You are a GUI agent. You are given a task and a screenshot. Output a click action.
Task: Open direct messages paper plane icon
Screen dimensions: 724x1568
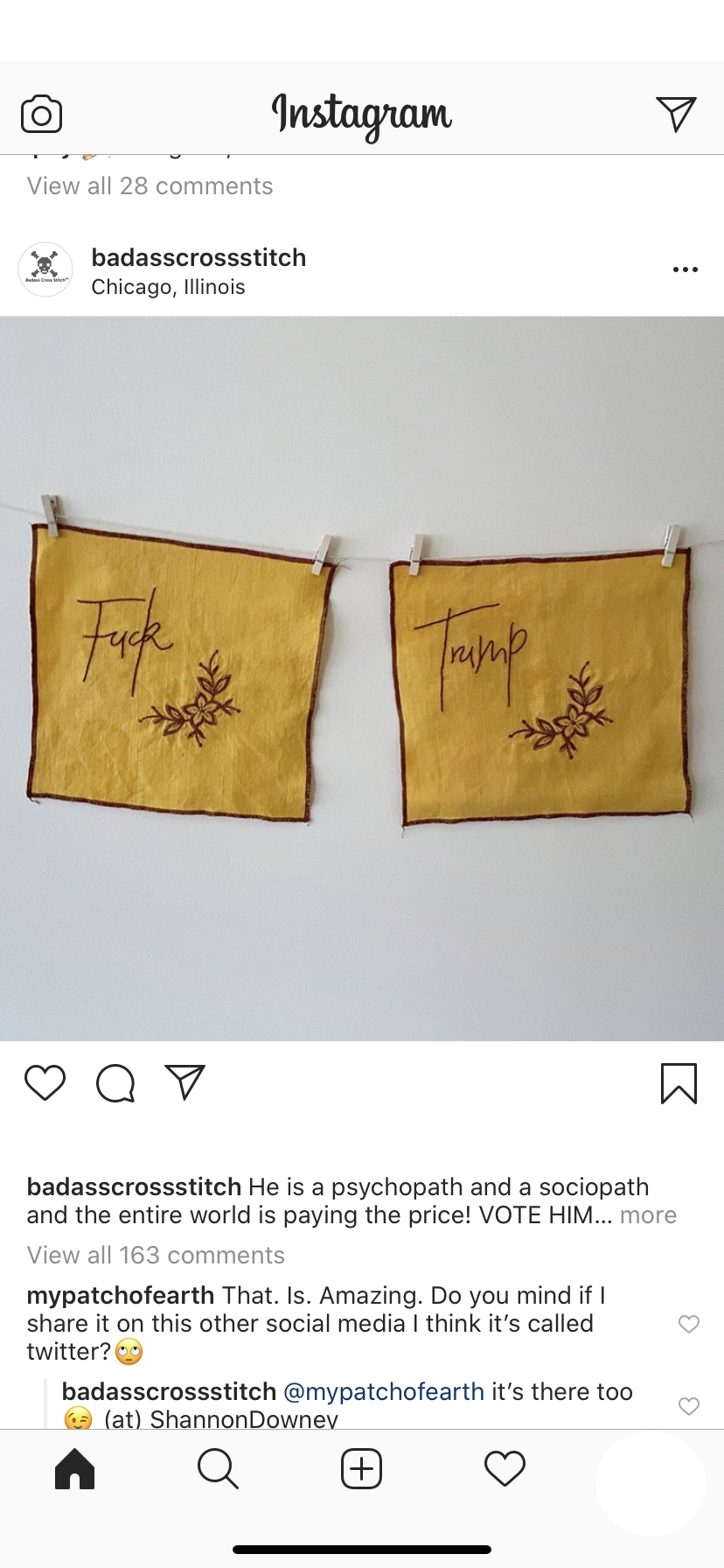675,115
